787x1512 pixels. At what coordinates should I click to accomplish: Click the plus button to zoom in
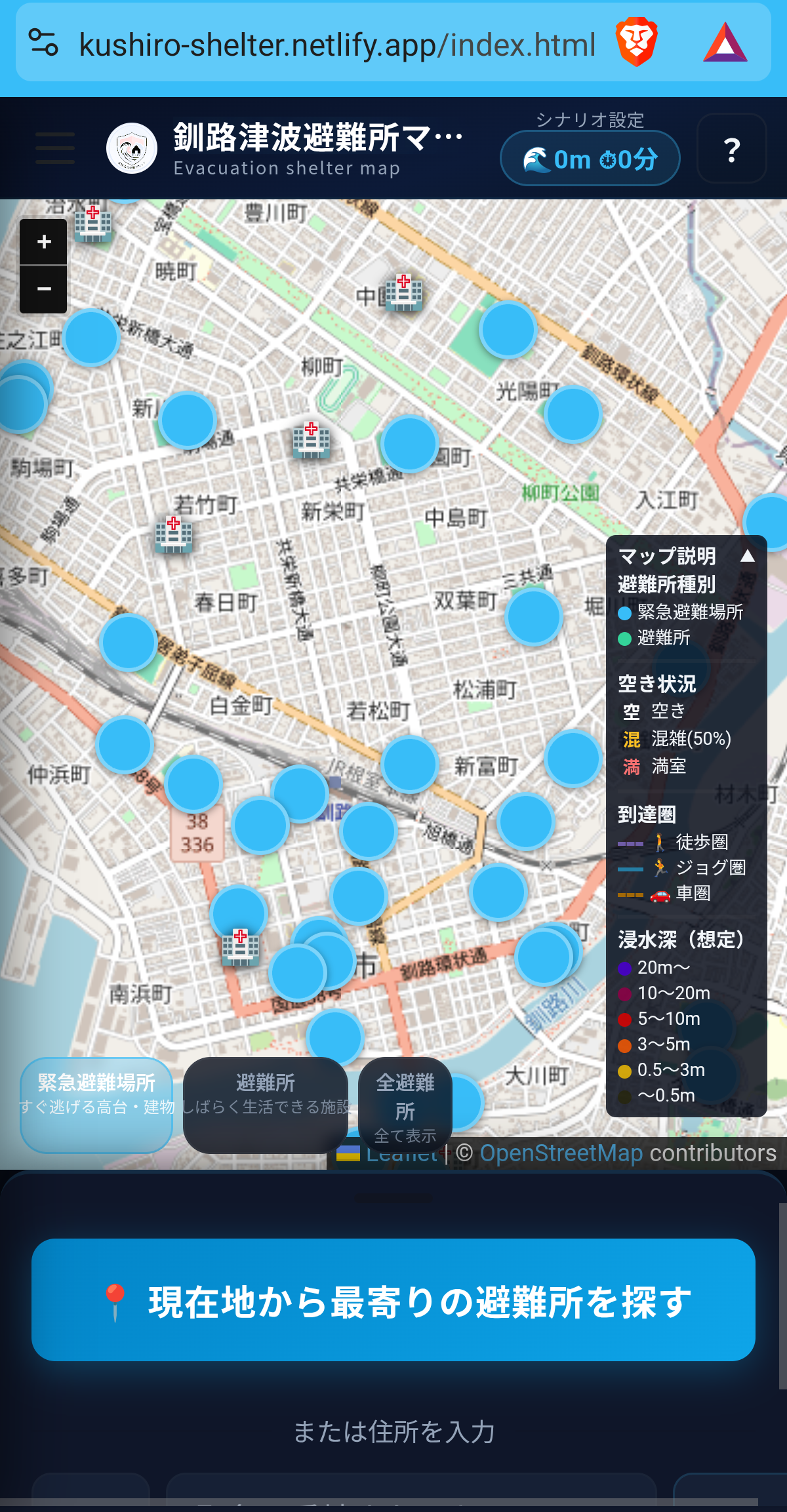[x=43, y=241]
